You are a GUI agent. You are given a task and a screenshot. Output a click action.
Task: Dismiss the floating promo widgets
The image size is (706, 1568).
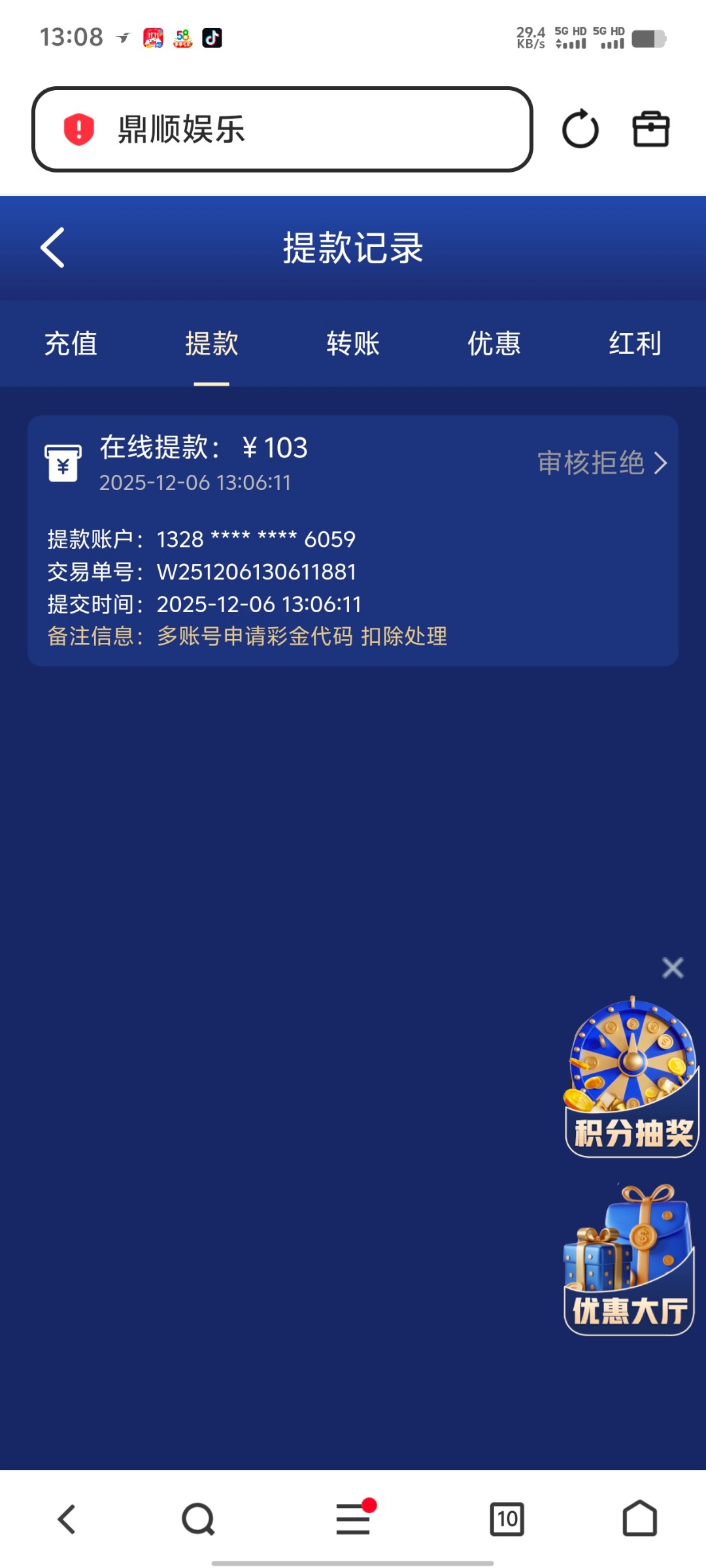pyautogui.click(x=673, y=968)
